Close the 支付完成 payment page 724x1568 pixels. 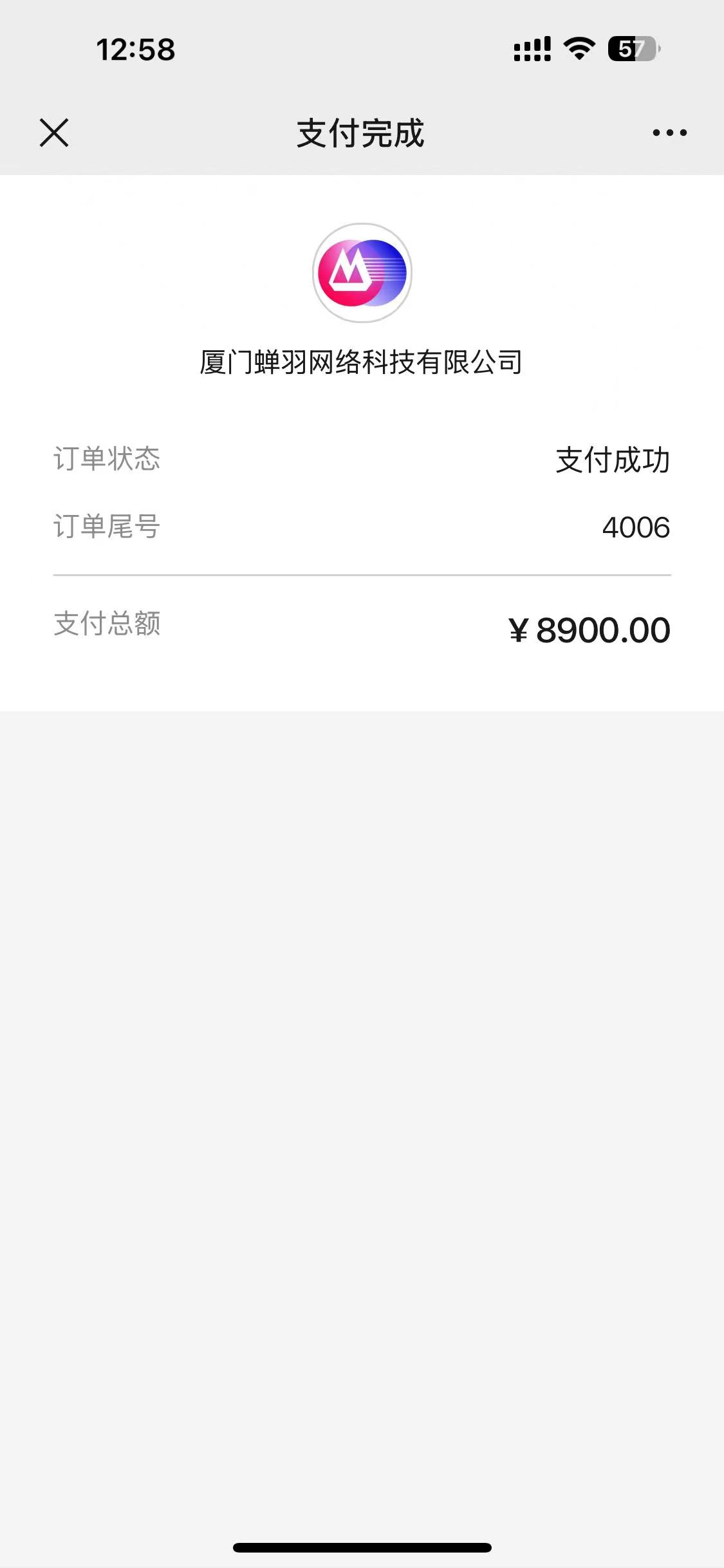click(54, 133)
